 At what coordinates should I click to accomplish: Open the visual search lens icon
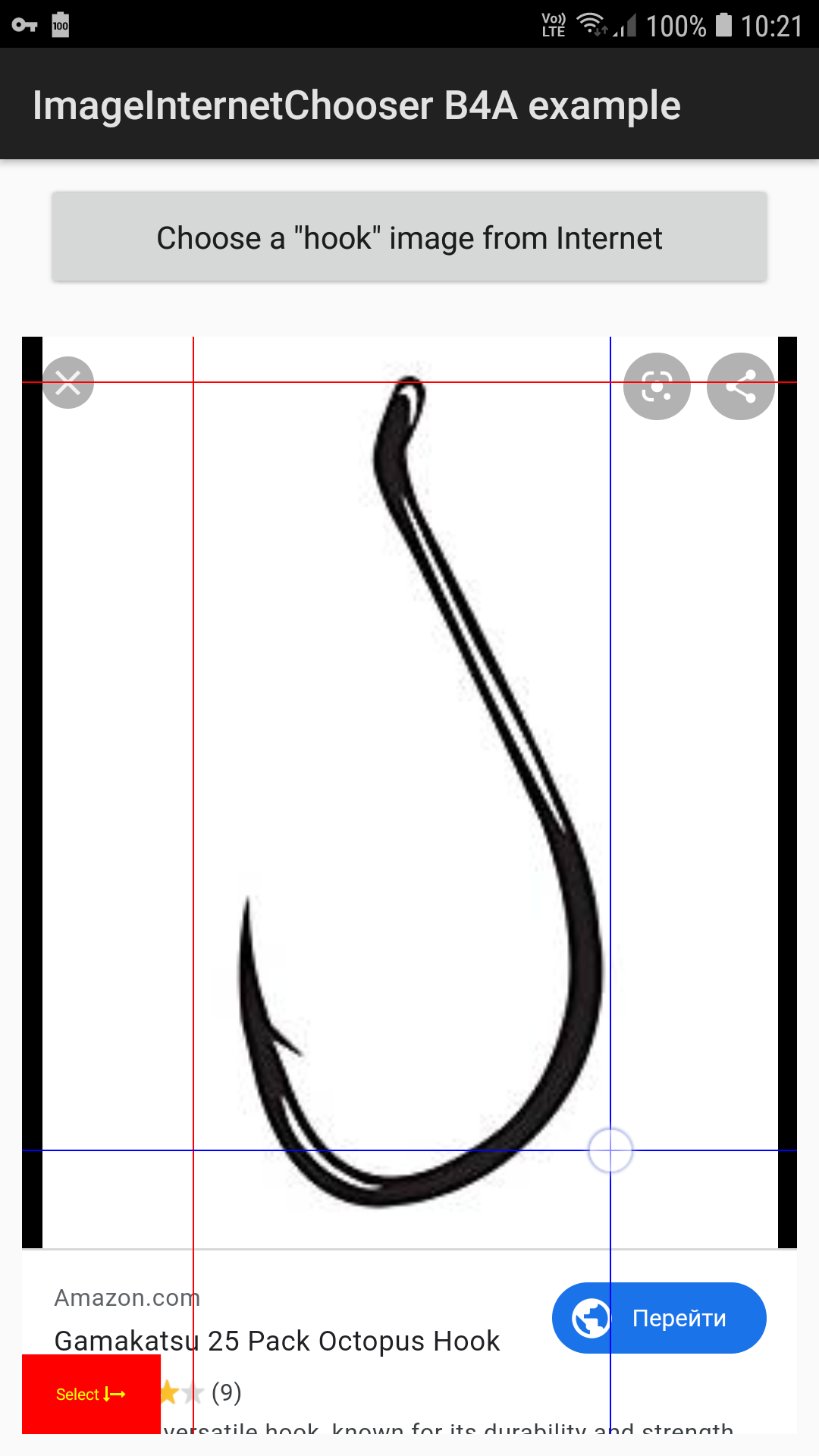(657, 387)
